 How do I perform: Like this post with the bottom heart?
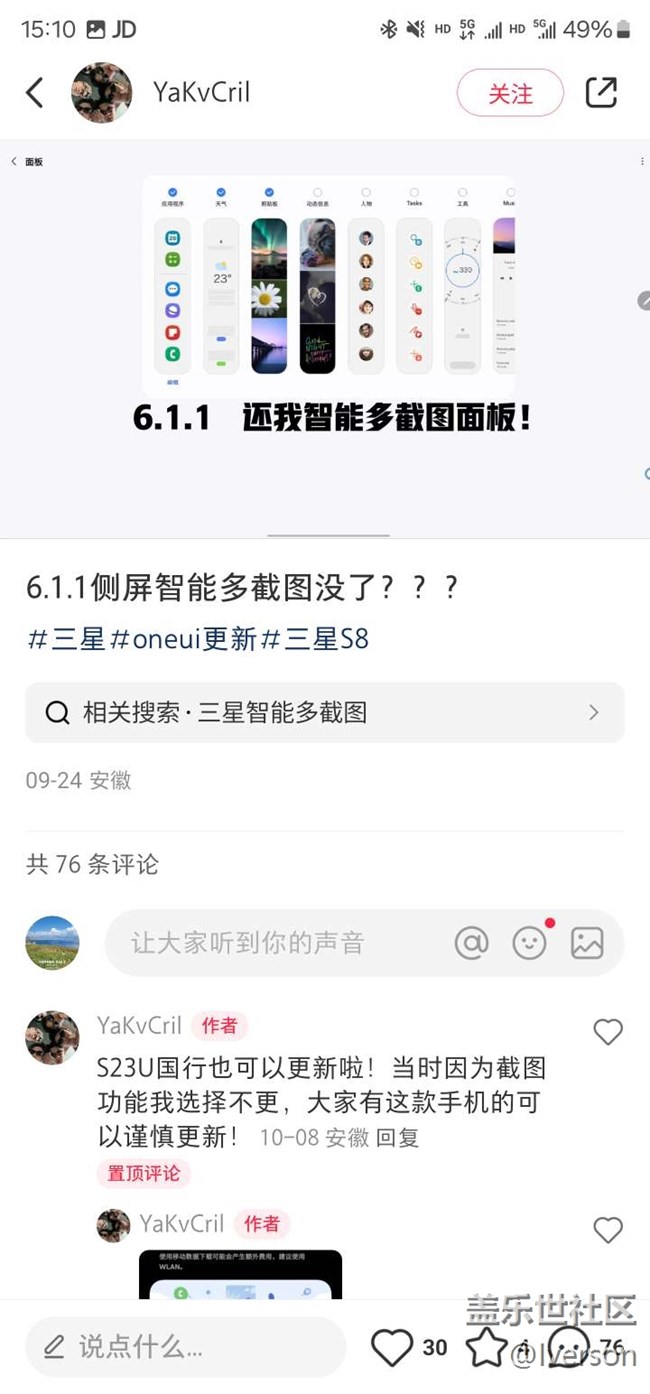tap(392, 1347)
